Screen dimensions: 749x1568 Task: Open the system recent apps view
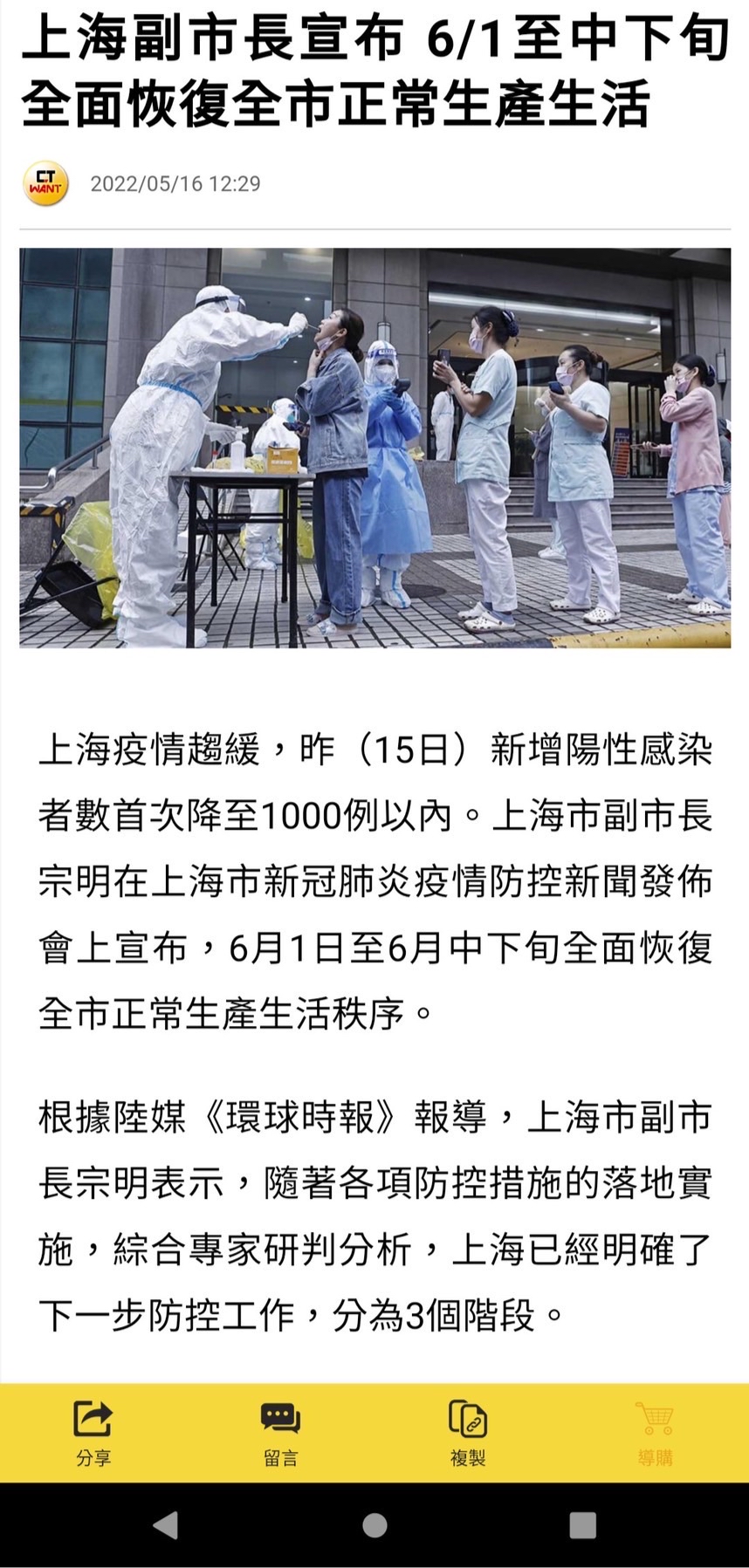[x=582, y=1524]
